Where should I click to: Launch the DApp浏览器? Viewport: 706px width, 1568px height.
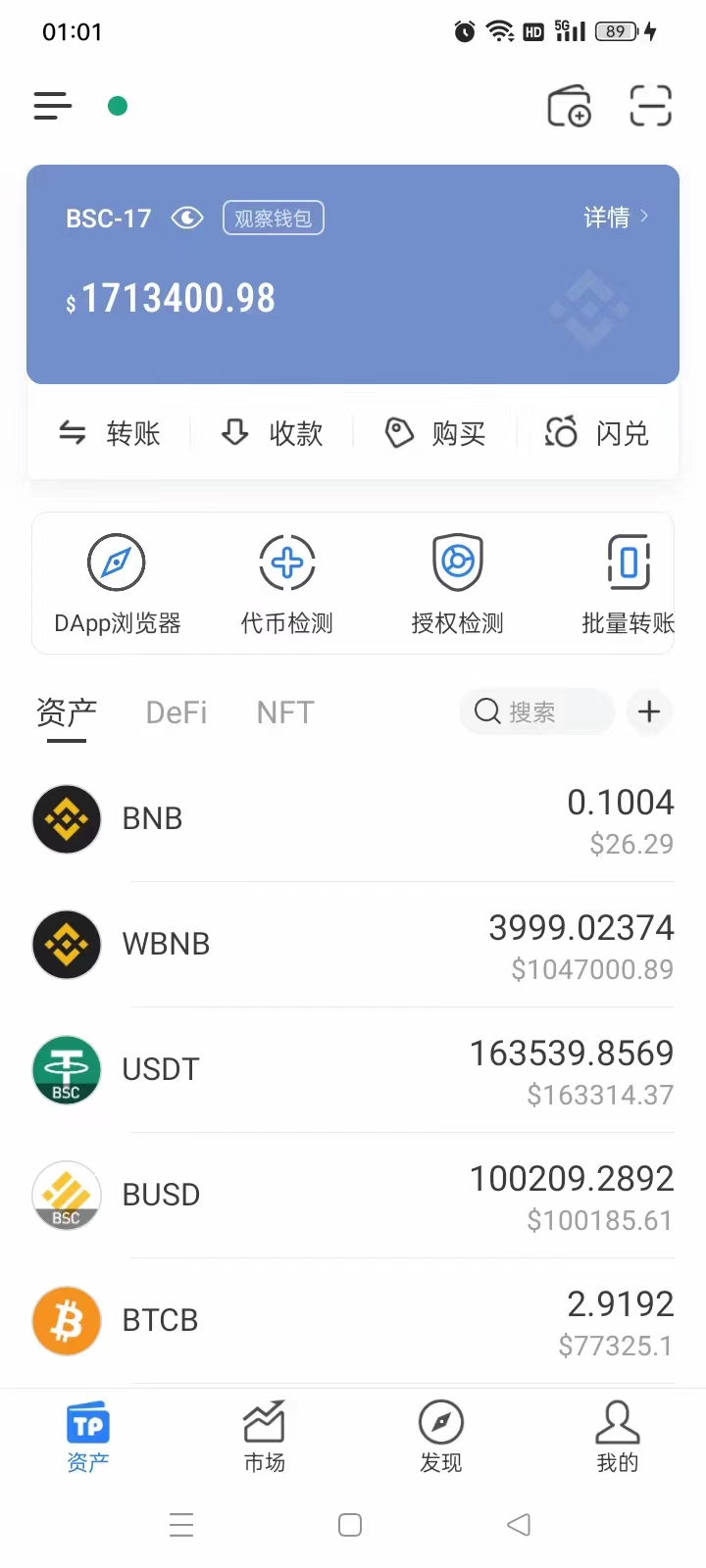tap(117, 583)
